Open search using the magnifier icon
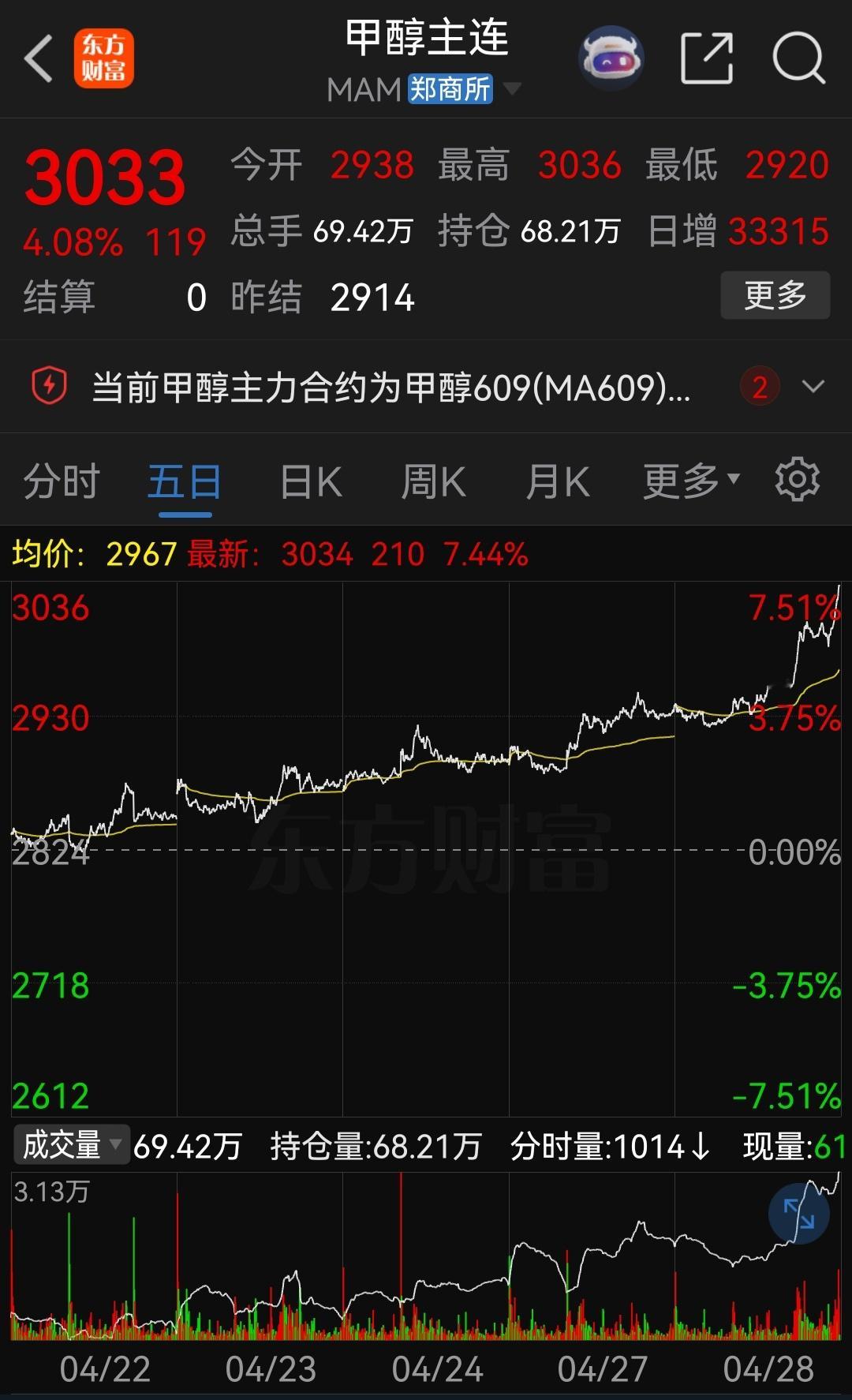The height and width of the screenshot is (1400, 852). click(x=798, y=57)
